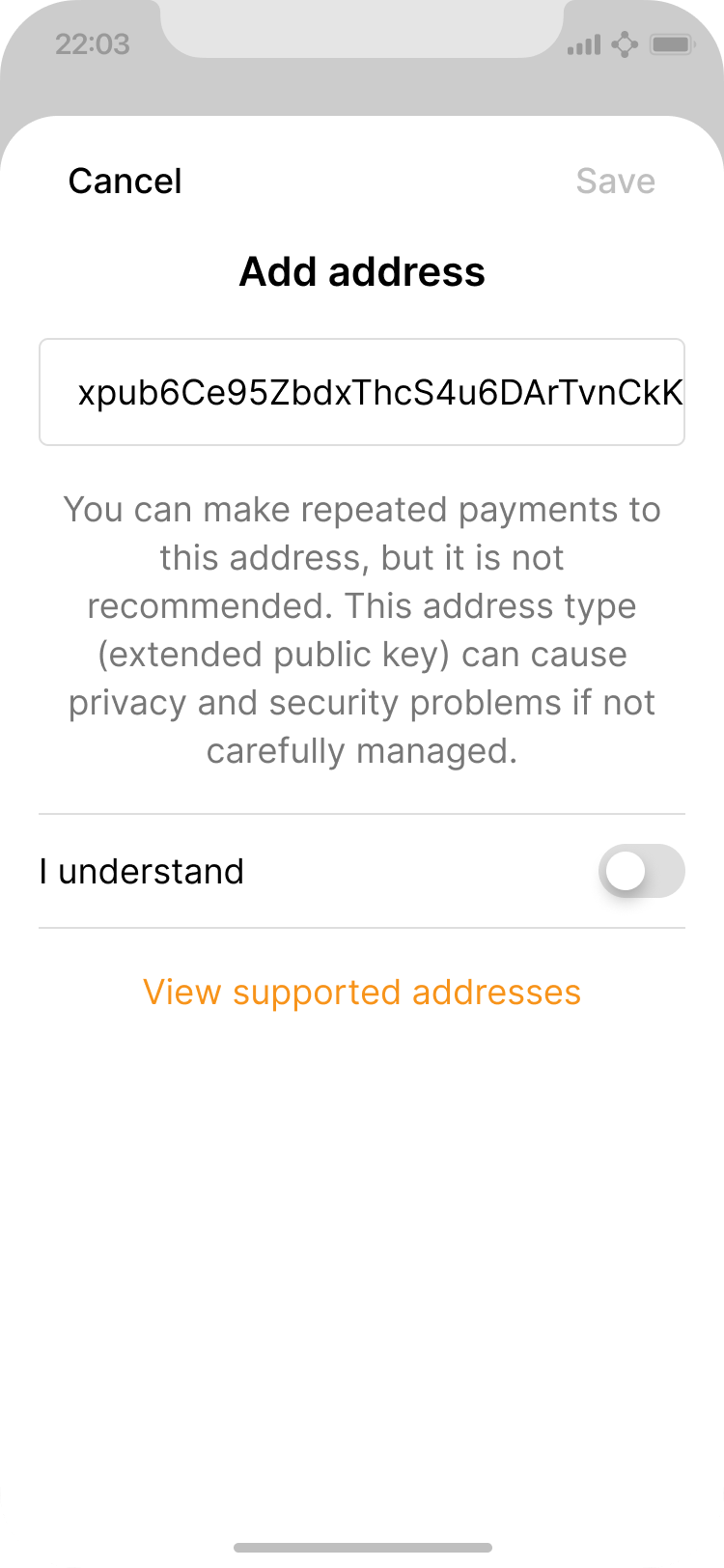724x1568 pixels.
Task: Tap the xpub address text field
Action: coord(362,392)
